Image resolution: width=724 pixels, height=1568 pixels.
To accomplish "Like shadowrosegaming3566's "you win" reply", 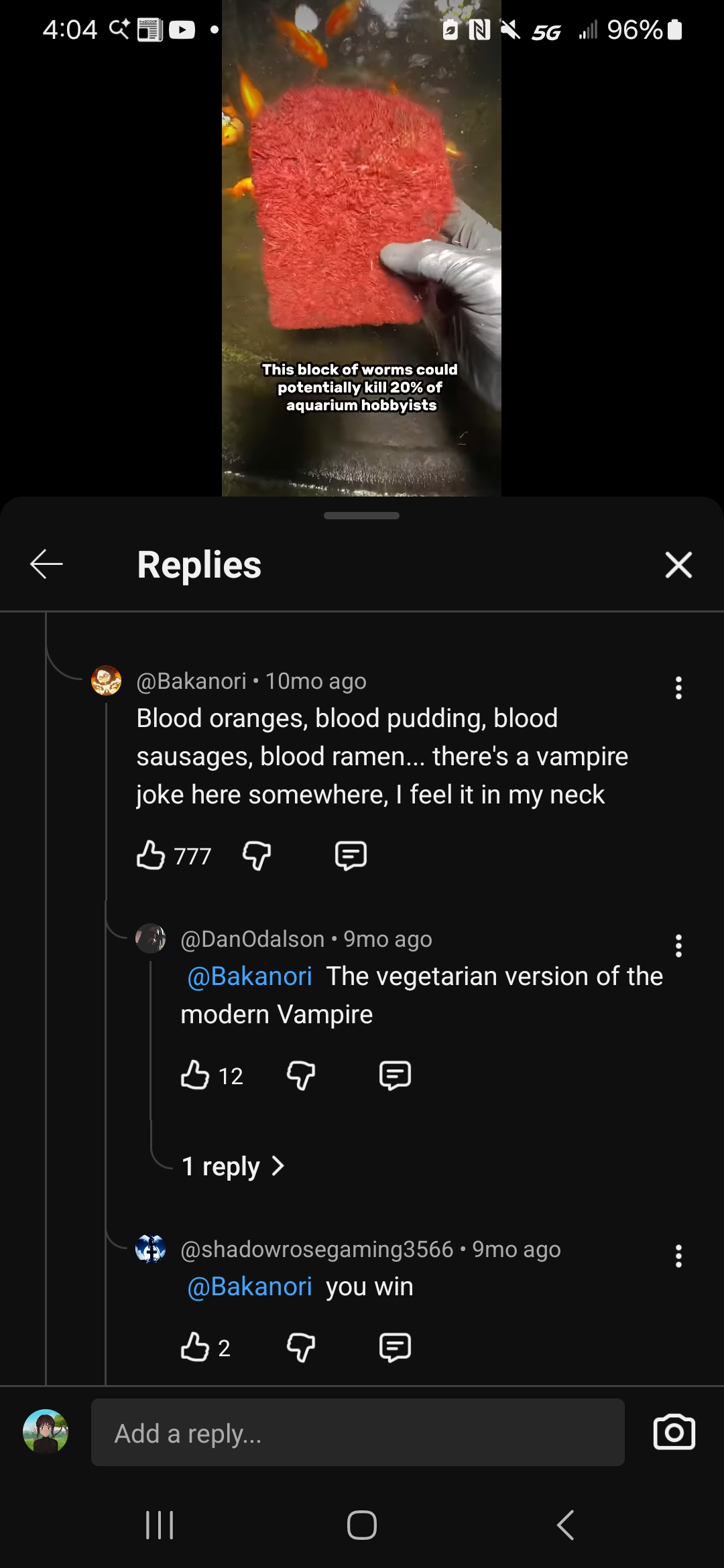I will (195, 1346).
